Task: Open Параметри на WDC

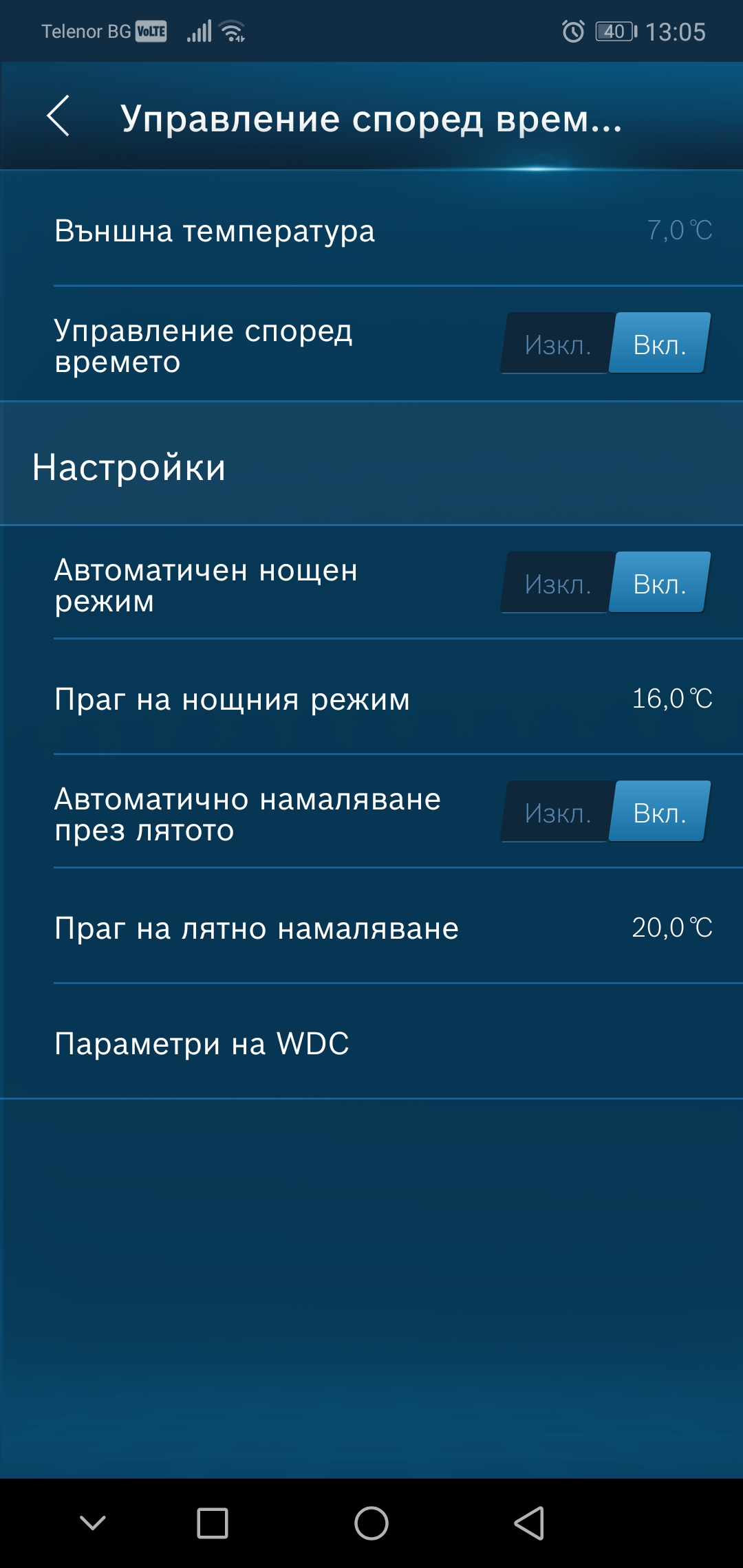Action: point(371,1043)
